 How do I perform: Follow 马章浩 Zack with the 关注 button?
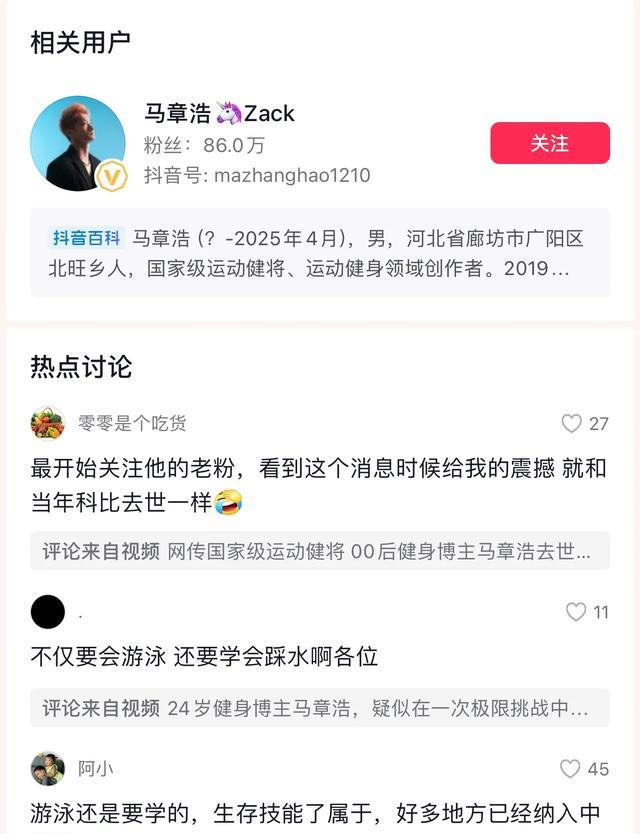coord(549,143)
